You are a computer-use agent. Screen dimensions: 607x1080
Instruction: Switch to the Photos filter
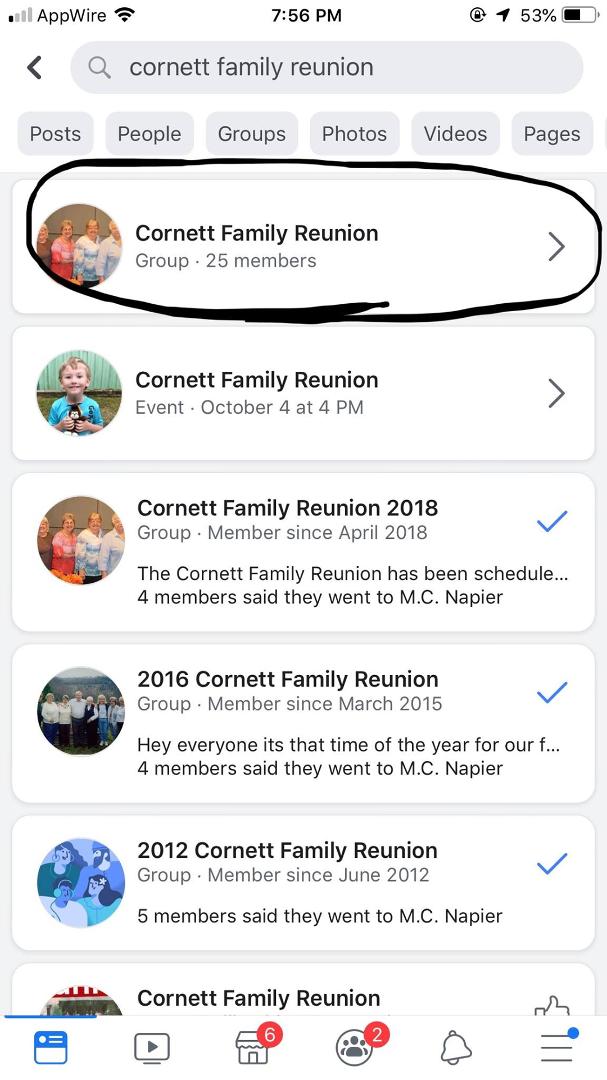354,134
